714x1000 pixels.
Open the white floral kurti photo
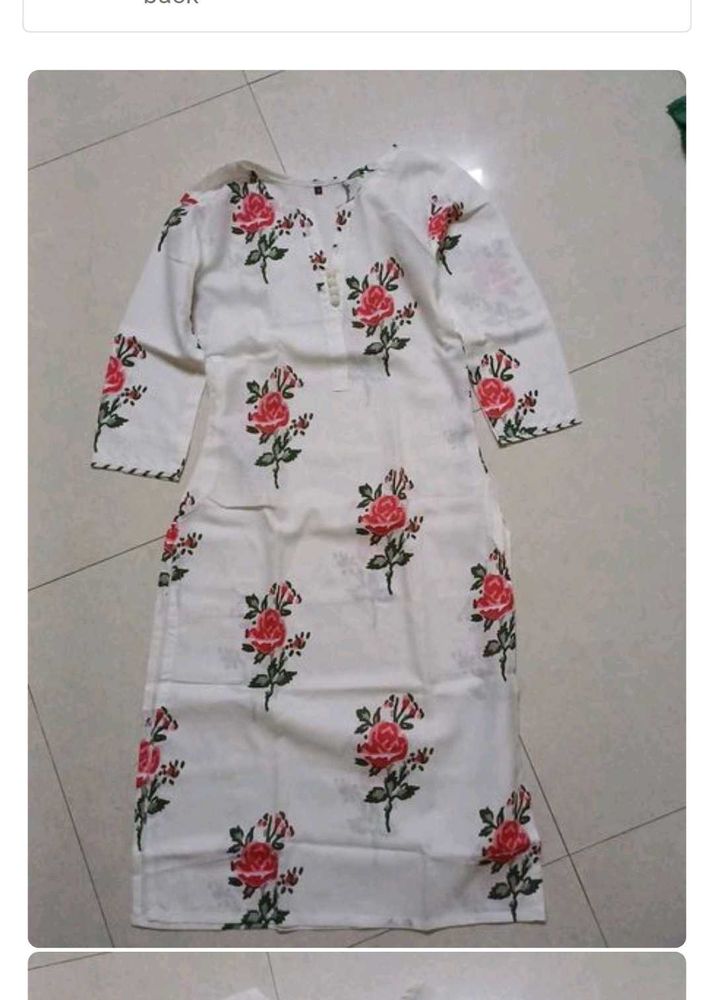point(356,508)
